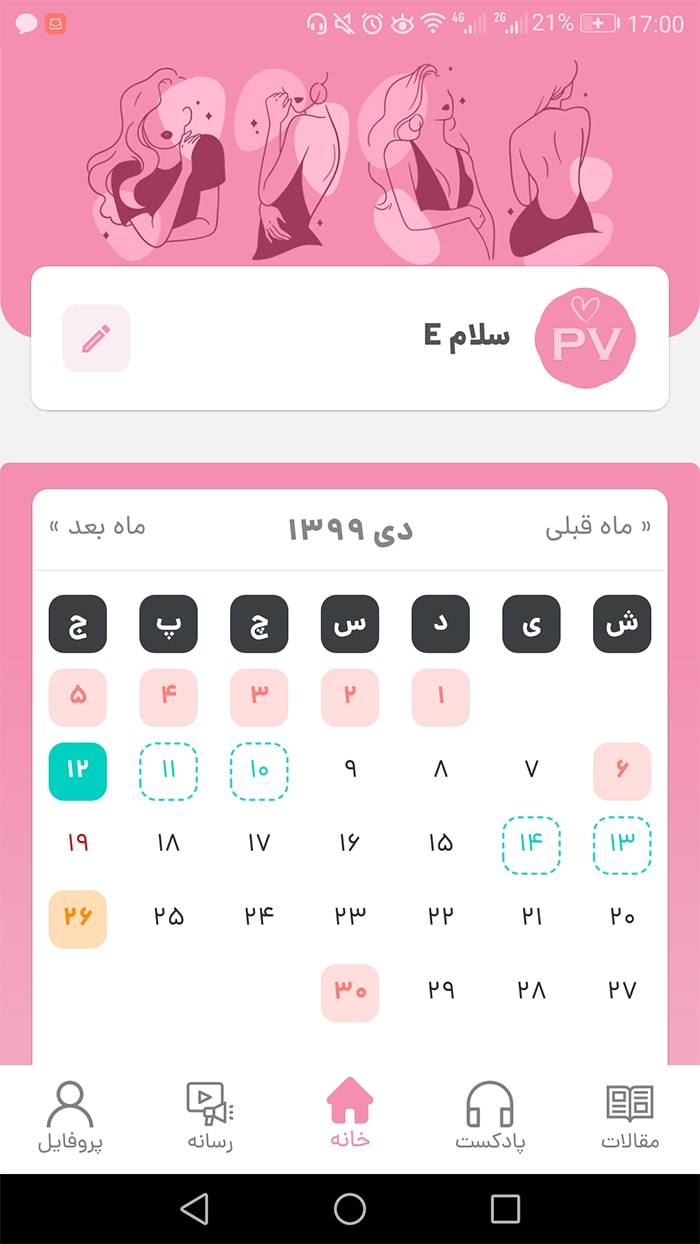Select day ۲۶ on the calendar
700x1244 pixels.
click(78, 918)
